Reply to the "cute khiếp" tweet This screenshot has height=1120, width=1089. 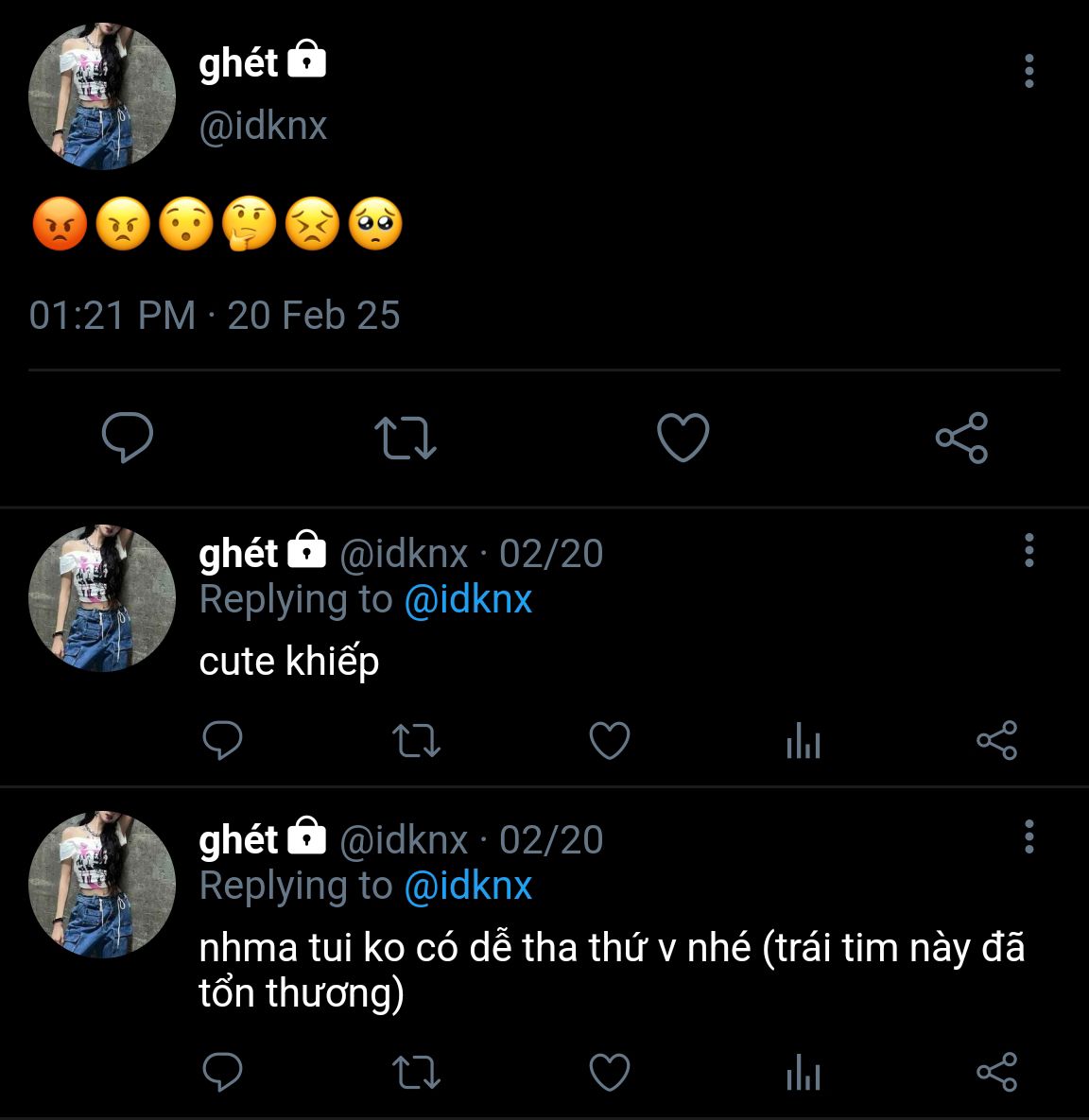[x=223, y=740]
